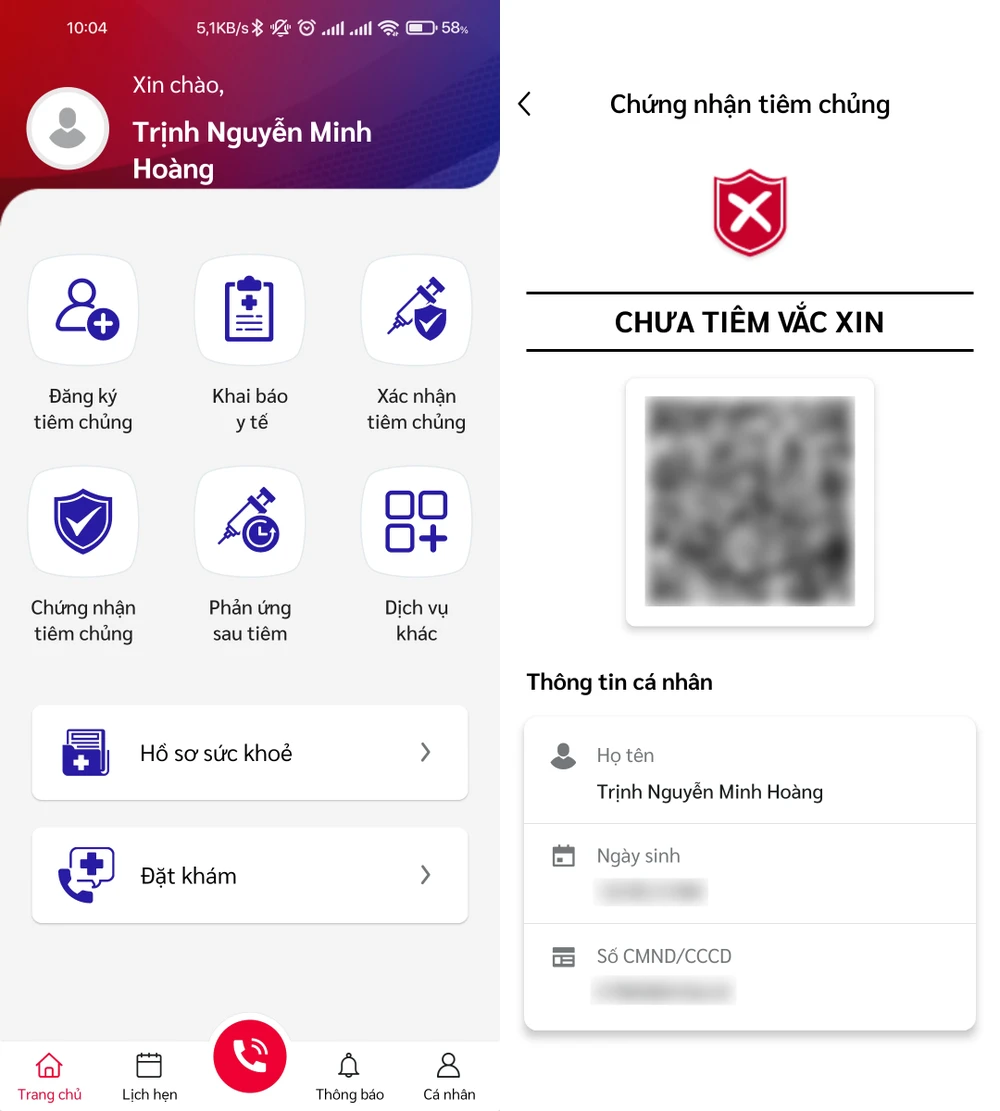Image resolution: width=1000 pixels, height=1111 pixels.
Task: Go back from Chứng nhận tiêm chủng
Action: (x=525, y=104)
